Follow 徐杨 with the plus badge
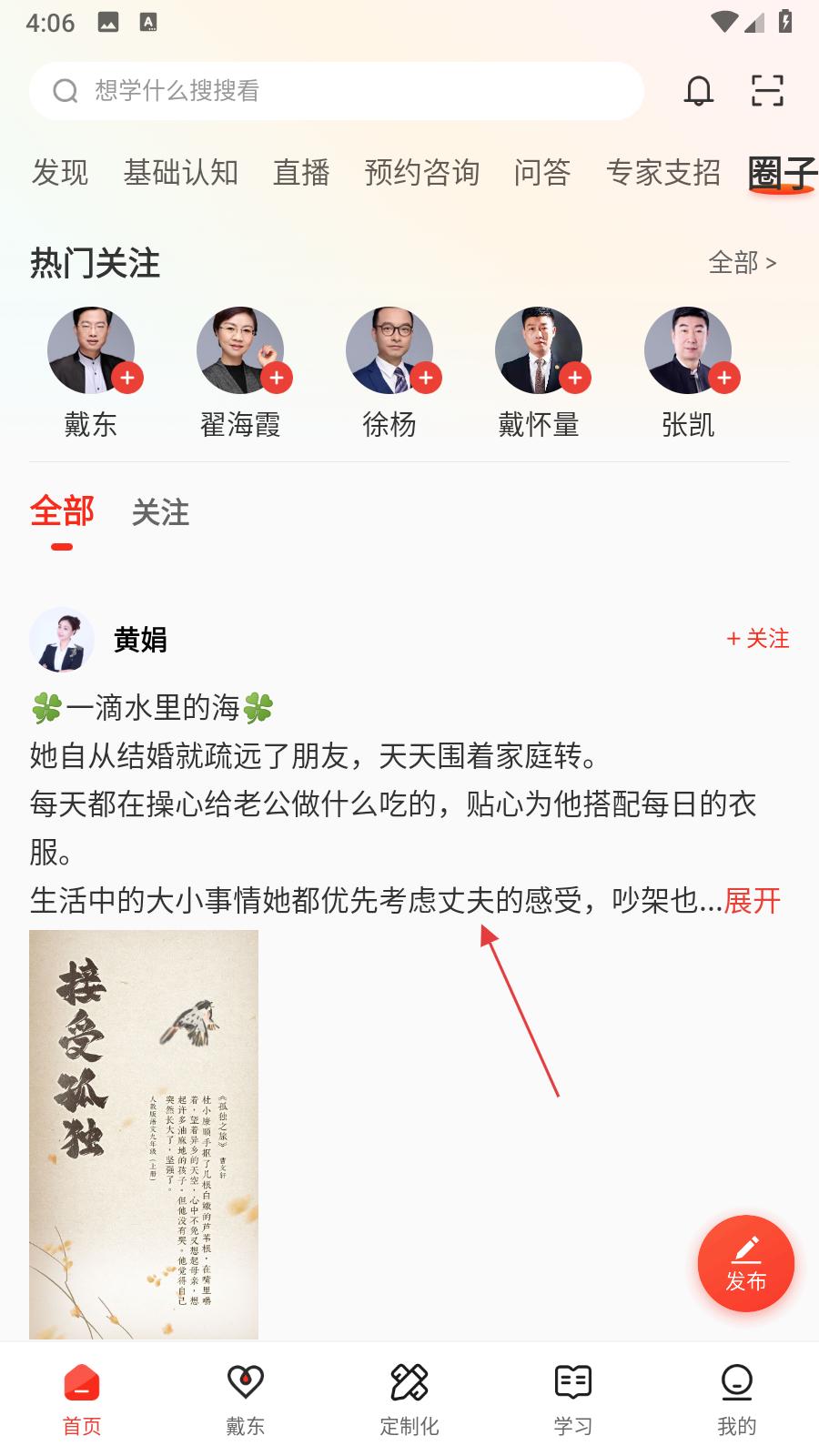819x1456 pixels. [x=426, y=378]
